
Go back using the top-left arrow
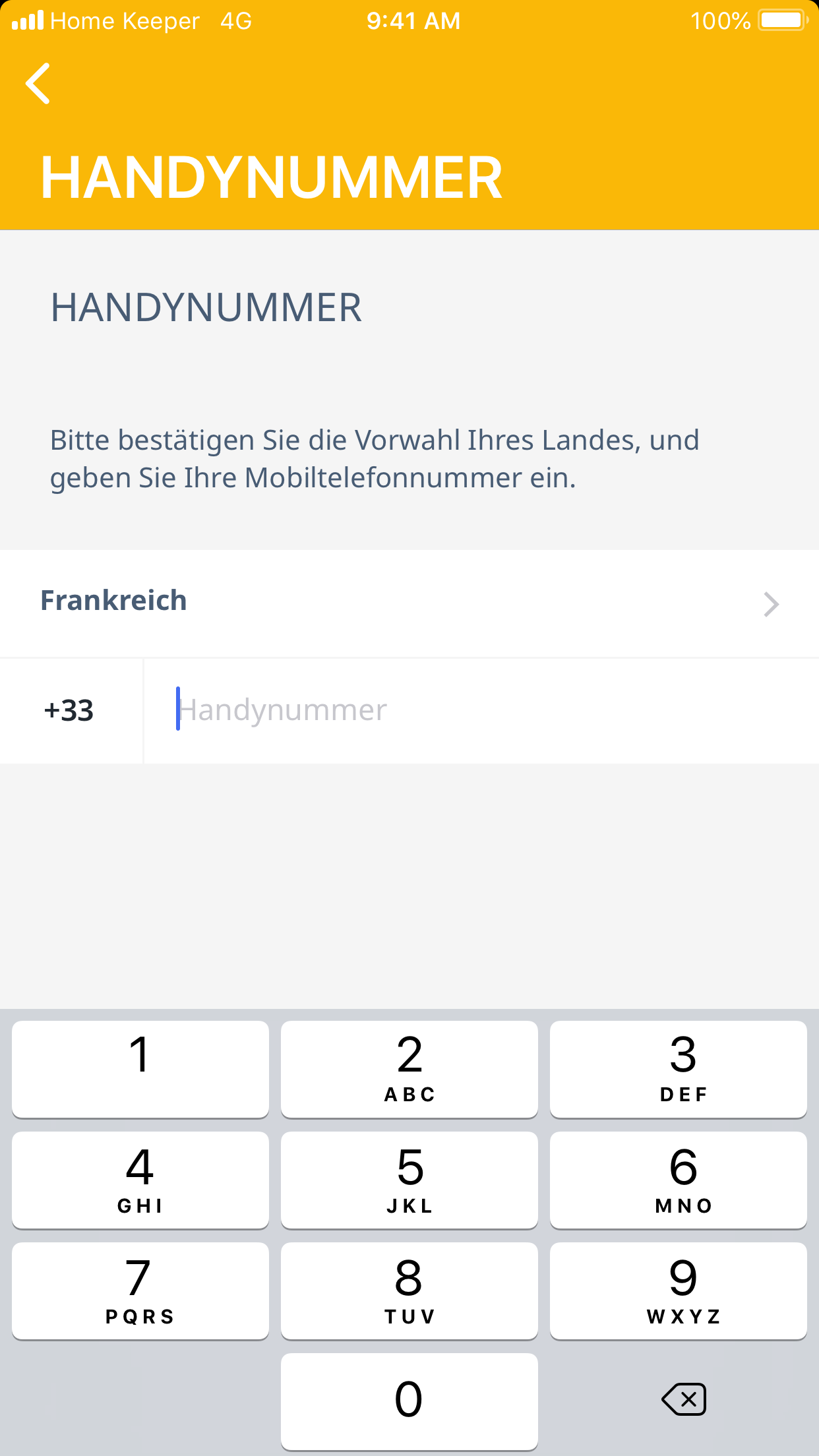[x=38, y=84]
